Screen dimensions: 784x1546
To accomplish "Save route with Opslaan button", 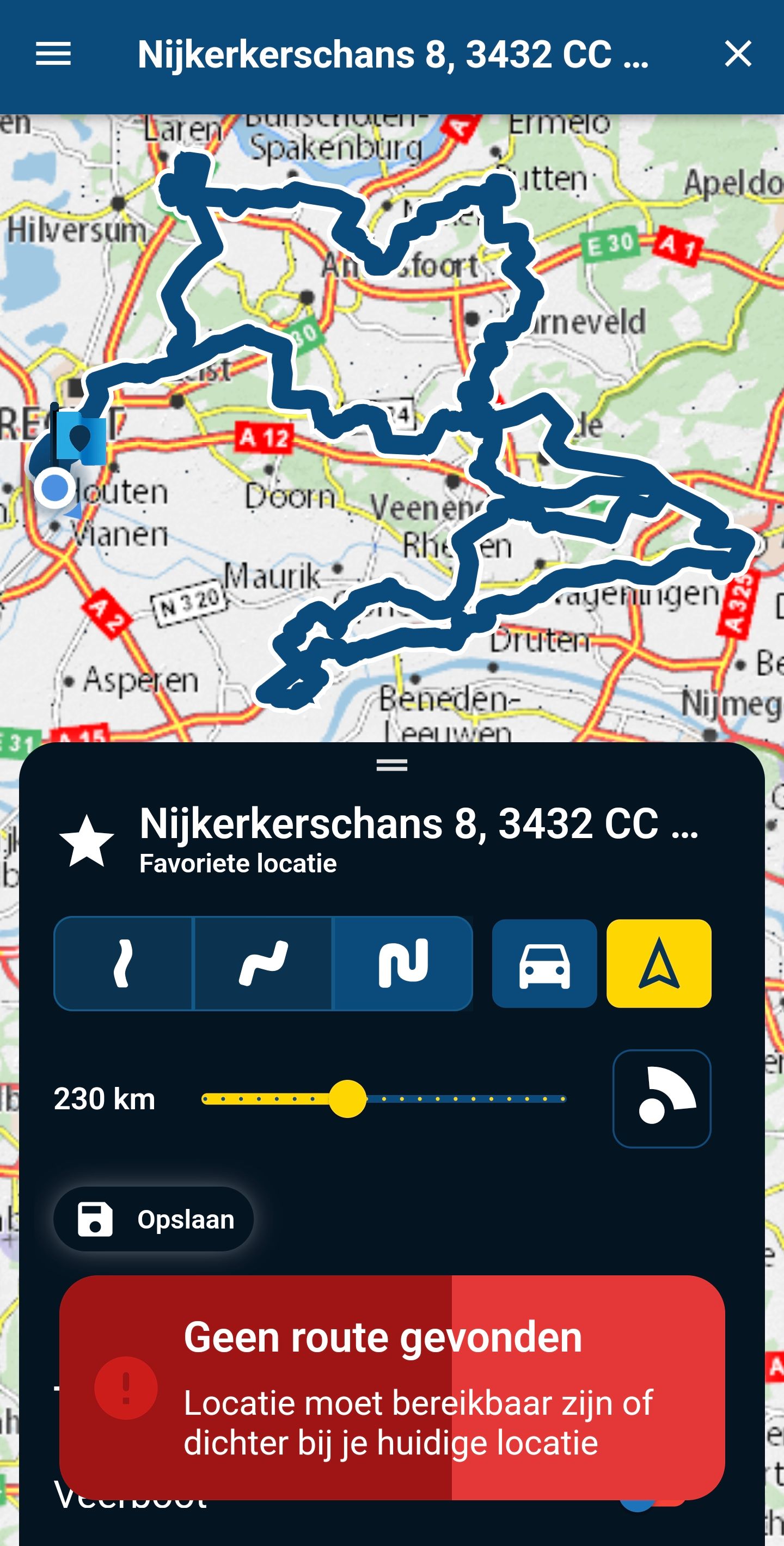I will pyautogui.click(x=154, y=1219).
